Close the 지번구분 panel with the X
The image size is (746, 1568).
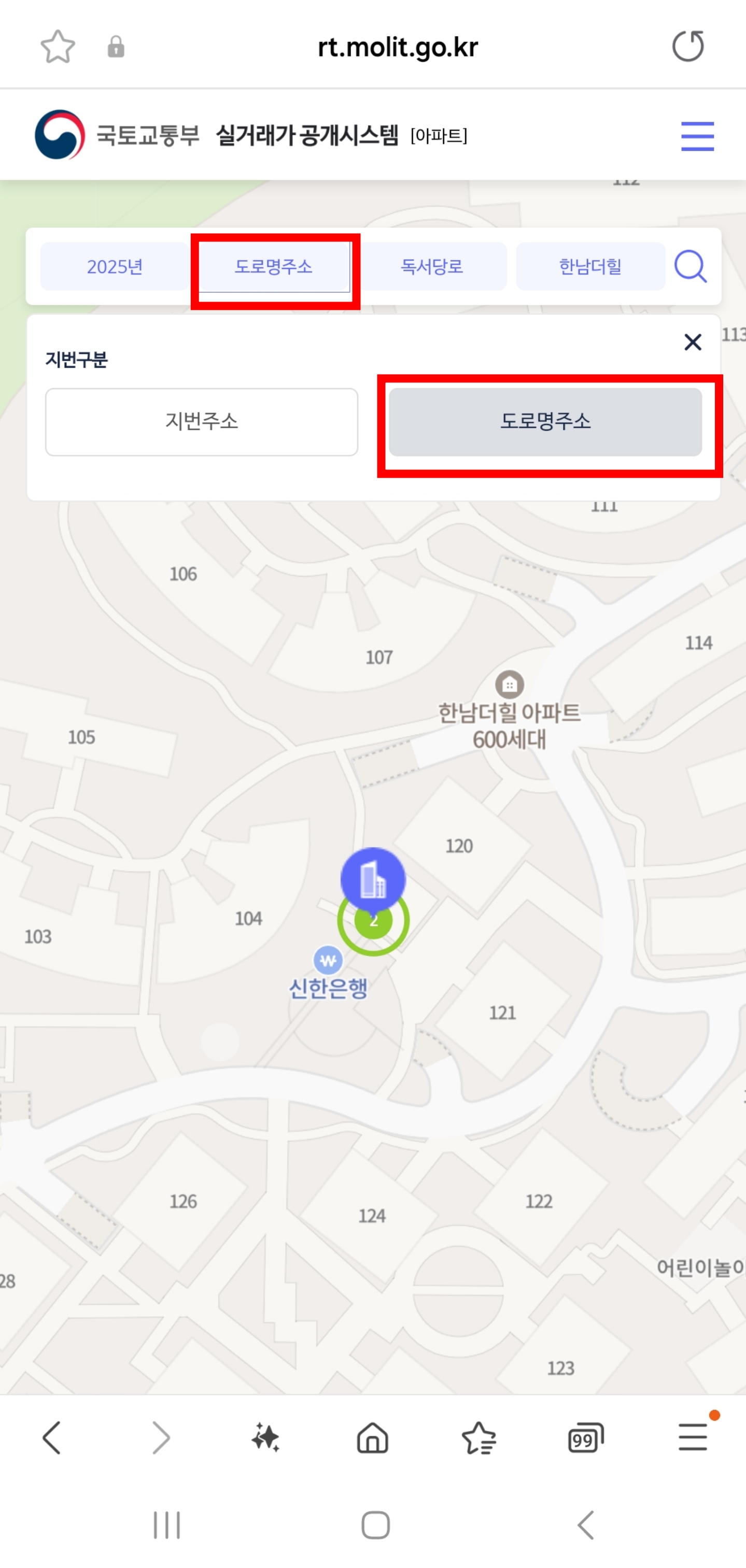coord(693,342)
